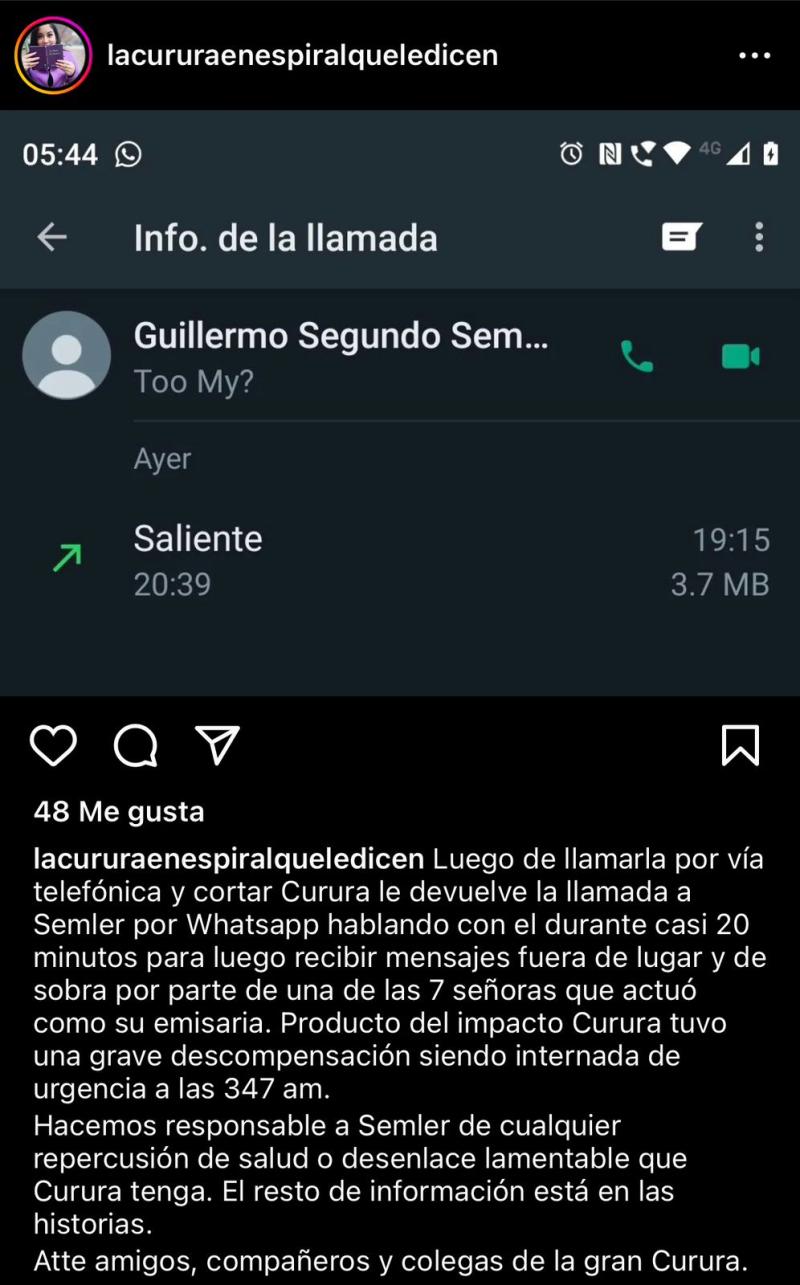The height and width of the screenshot is (1285, 800).
Task: Tap the contact's placeholder avatar picture
Action: [x=65, y=356]
